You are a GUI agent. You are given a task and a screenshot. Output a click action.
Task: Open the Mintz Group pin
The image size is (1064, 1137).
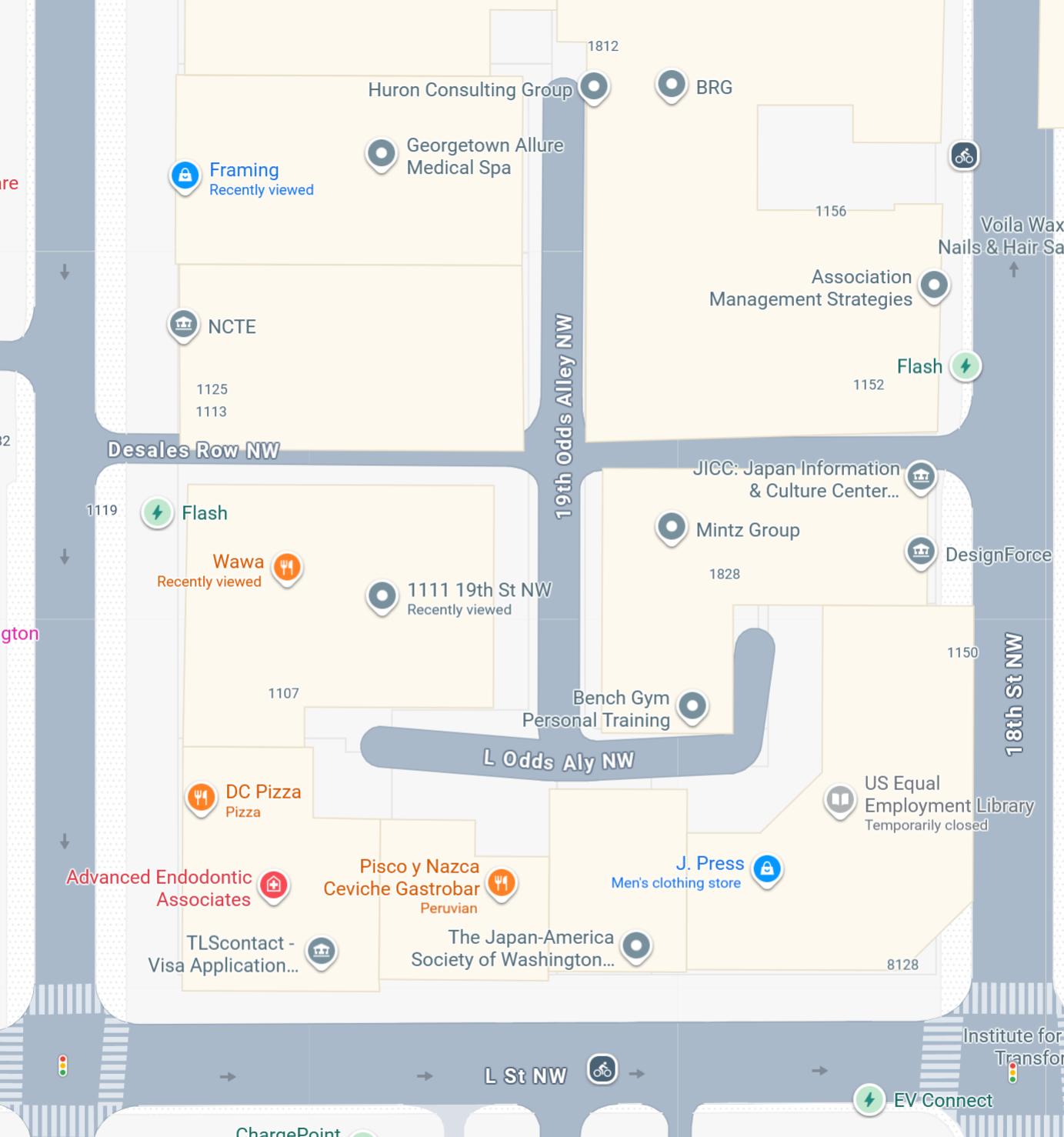pyautogui.click(x=672, y=527)
